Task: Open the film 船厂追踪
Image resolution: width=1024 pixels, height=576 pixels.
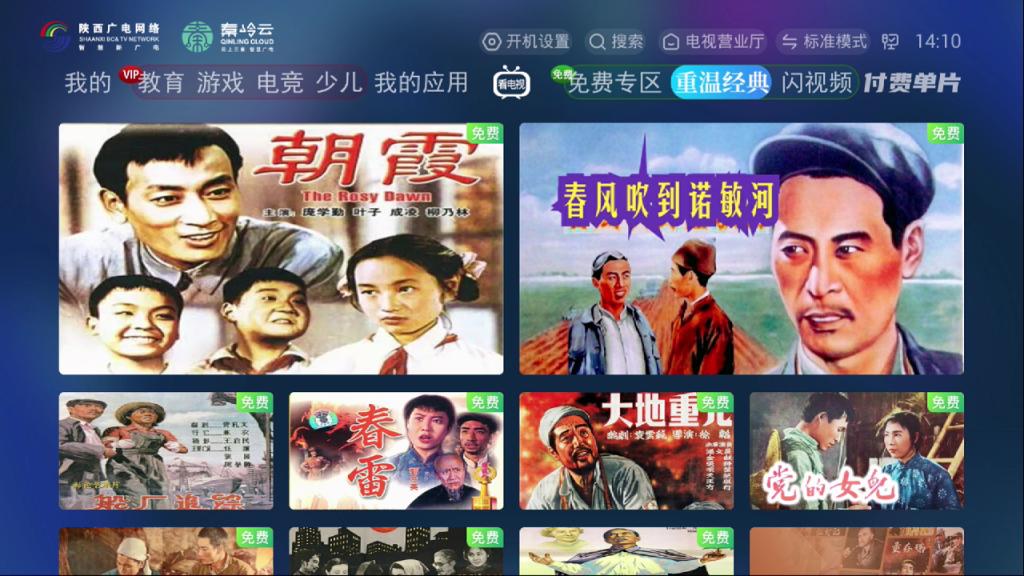Action: click(165, 451)
